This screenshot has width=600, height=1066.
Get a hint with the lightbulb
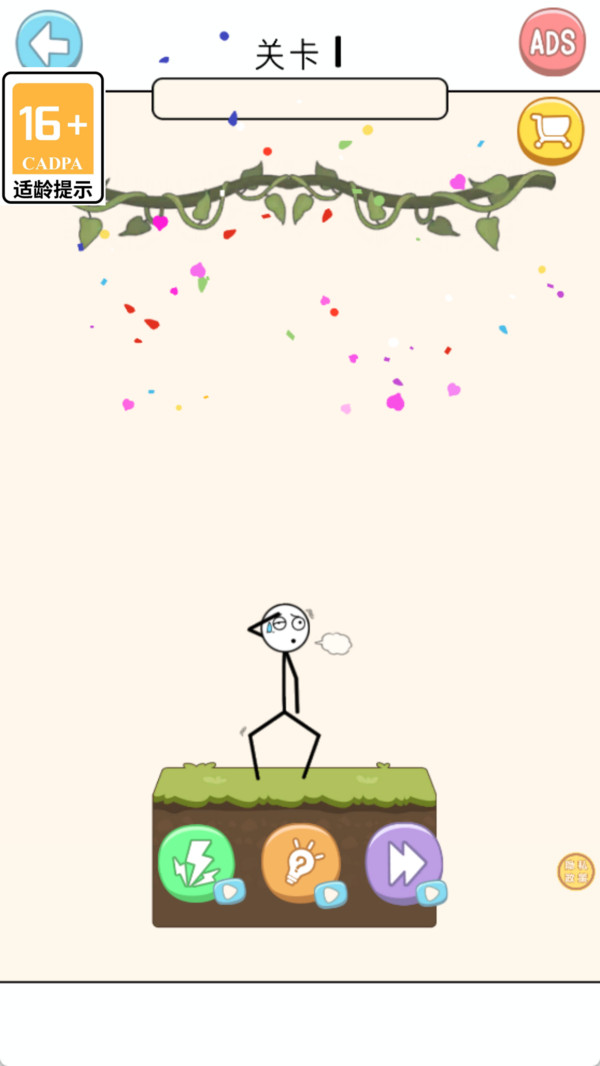pyautogui.click(x=300, y=863)
